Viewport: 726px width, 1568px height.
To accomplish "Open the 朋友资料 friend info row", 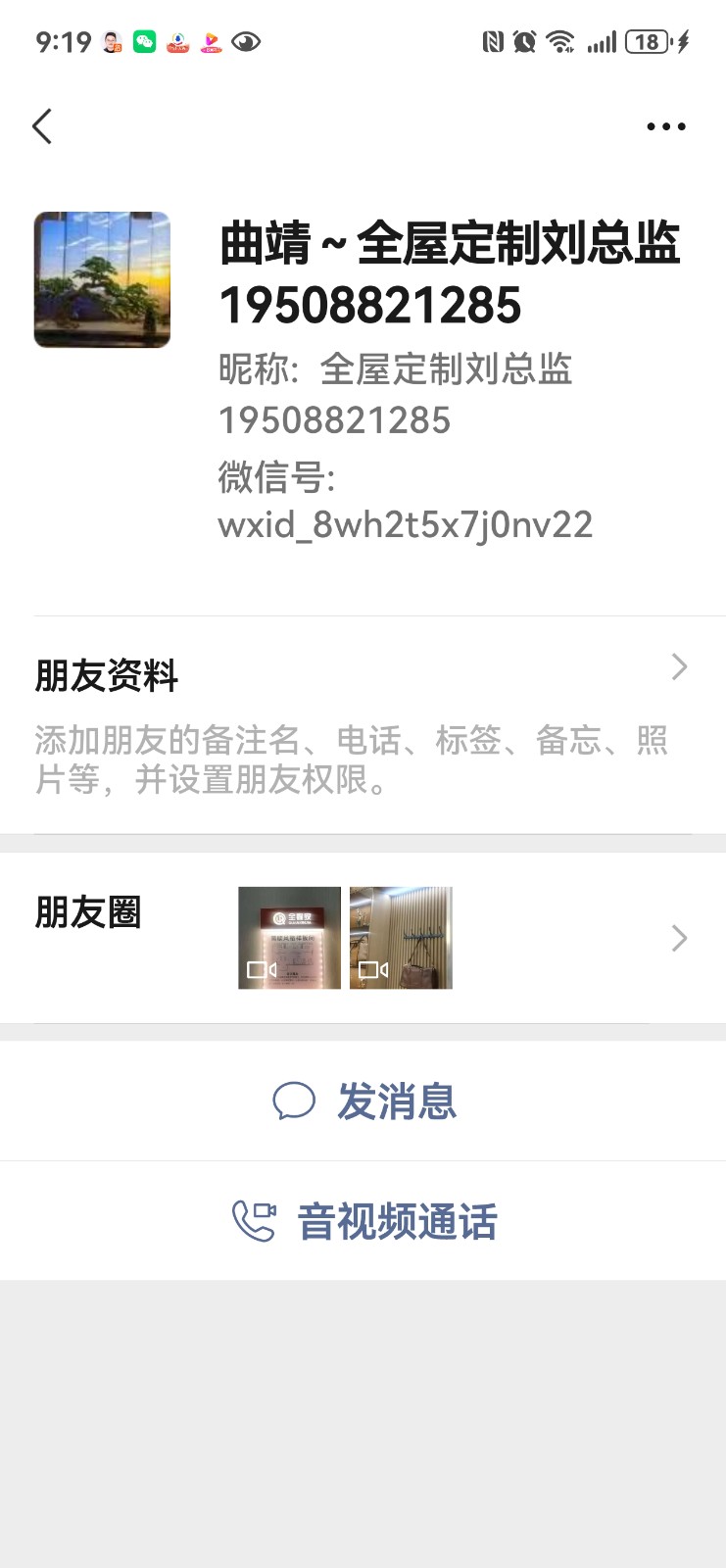I will (363, 725).
